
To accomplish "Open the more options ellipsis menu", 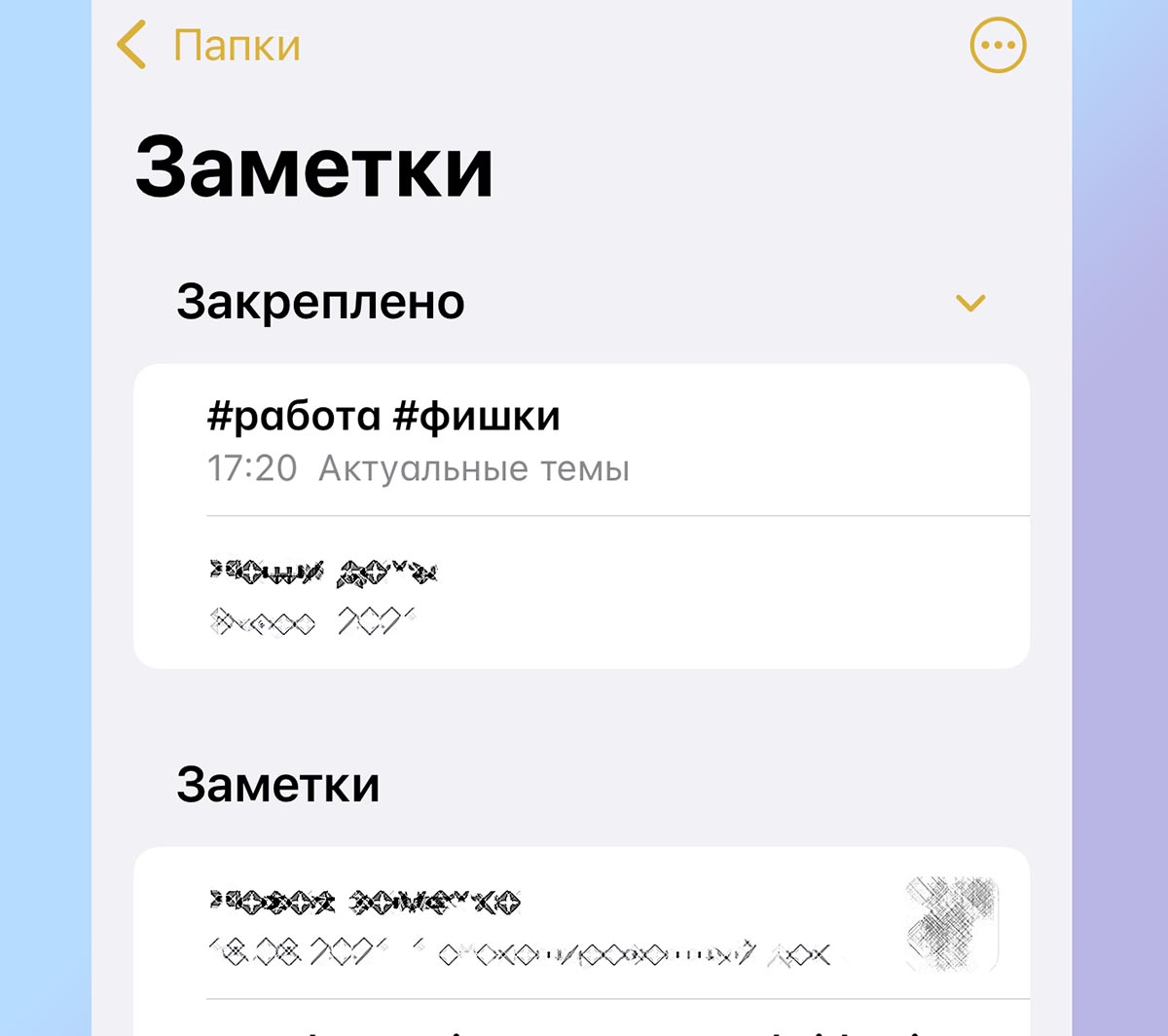I will 998,45.
